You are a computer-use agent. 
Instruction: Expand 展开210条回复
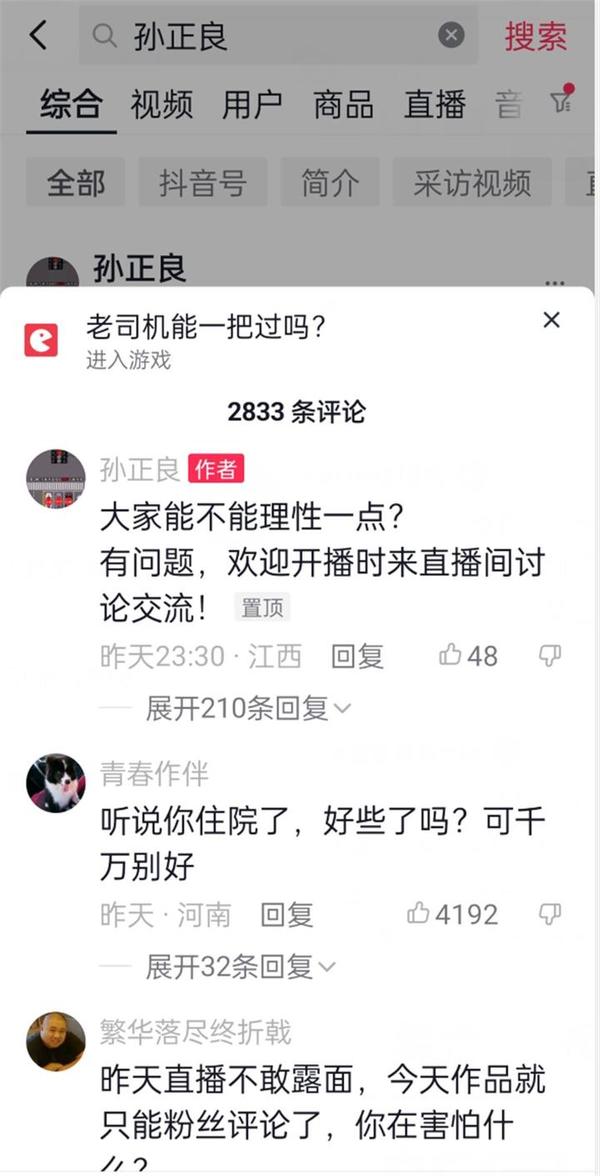(247, 708)
